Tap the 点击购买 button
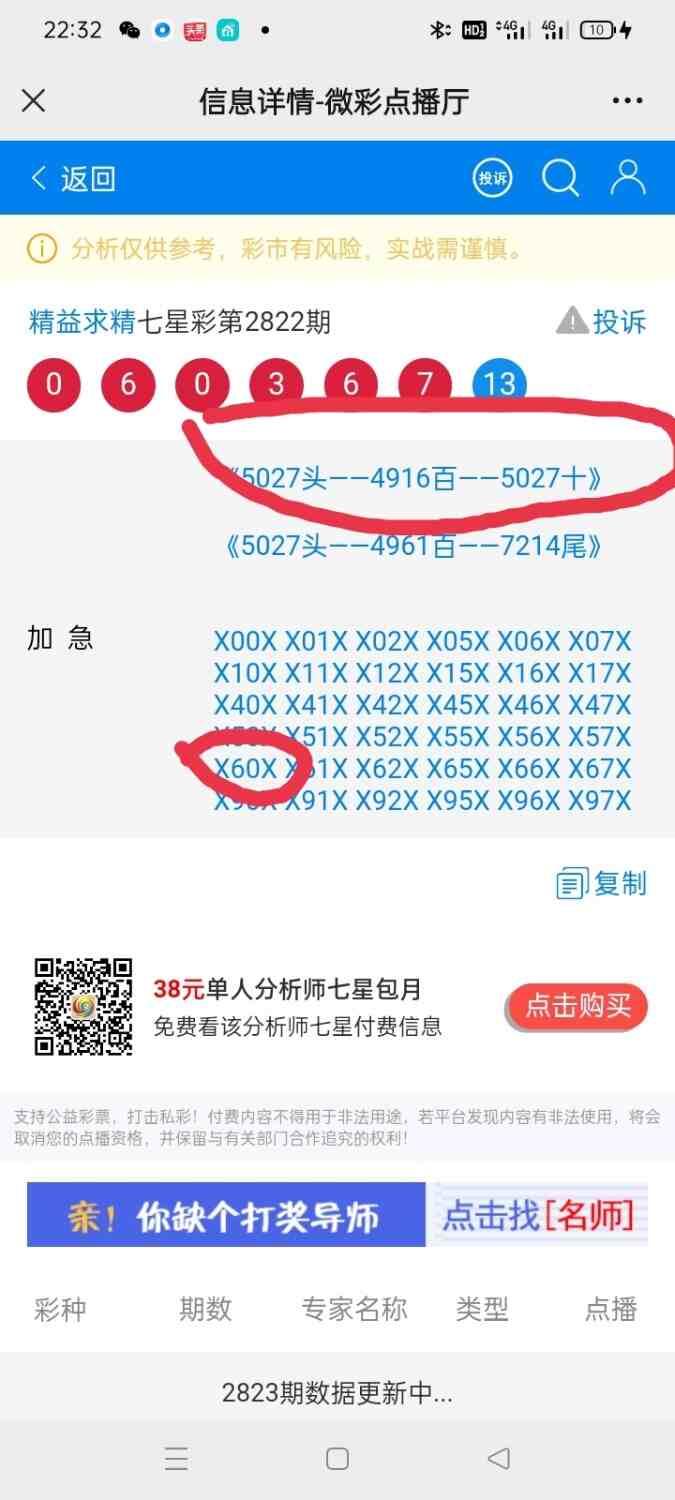The width and height of the screenshot is (675, 1500). click(578, 1007)
